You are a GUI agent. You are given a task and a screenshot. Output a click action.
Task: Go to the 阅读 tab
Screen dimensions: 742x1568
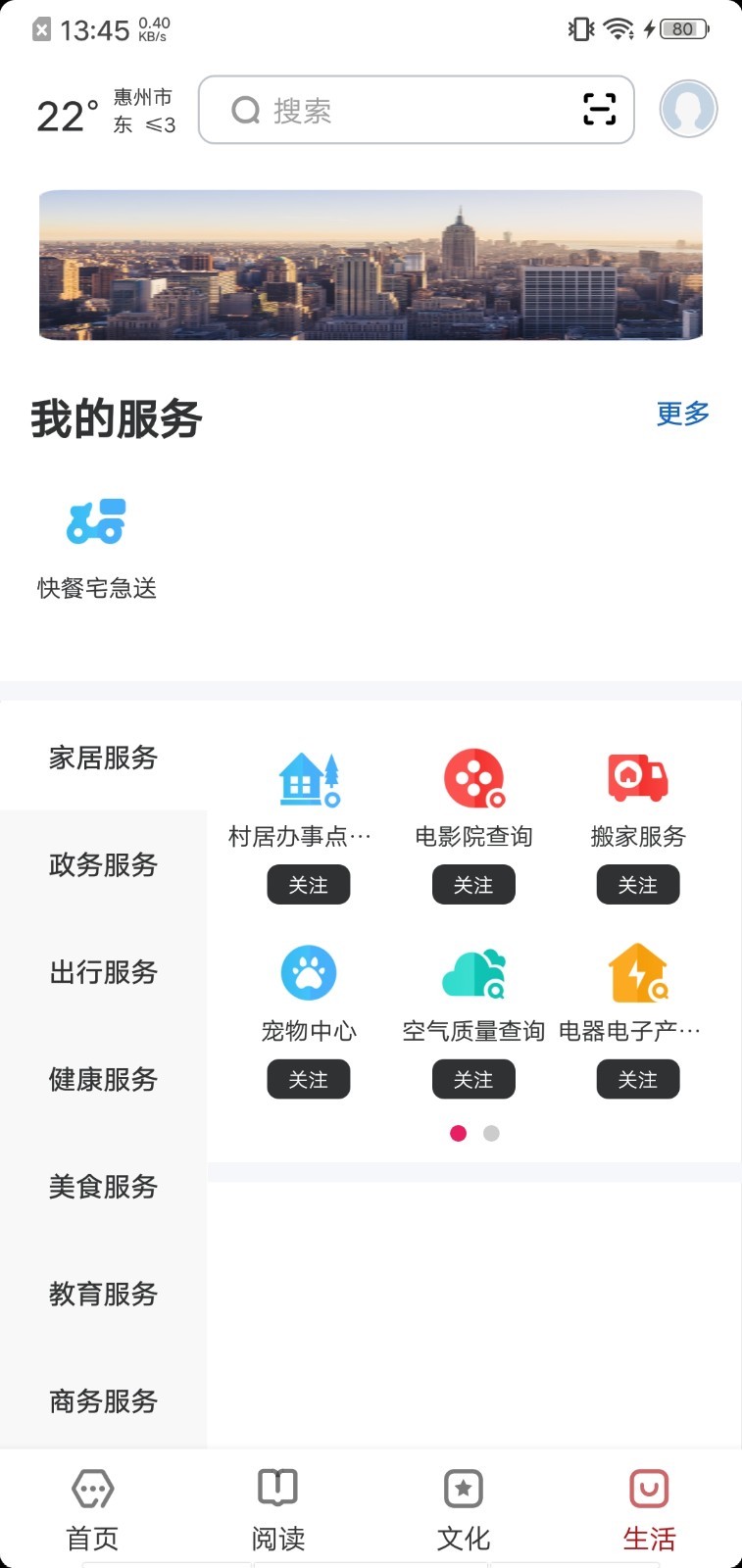click(x=277, y=1510)
